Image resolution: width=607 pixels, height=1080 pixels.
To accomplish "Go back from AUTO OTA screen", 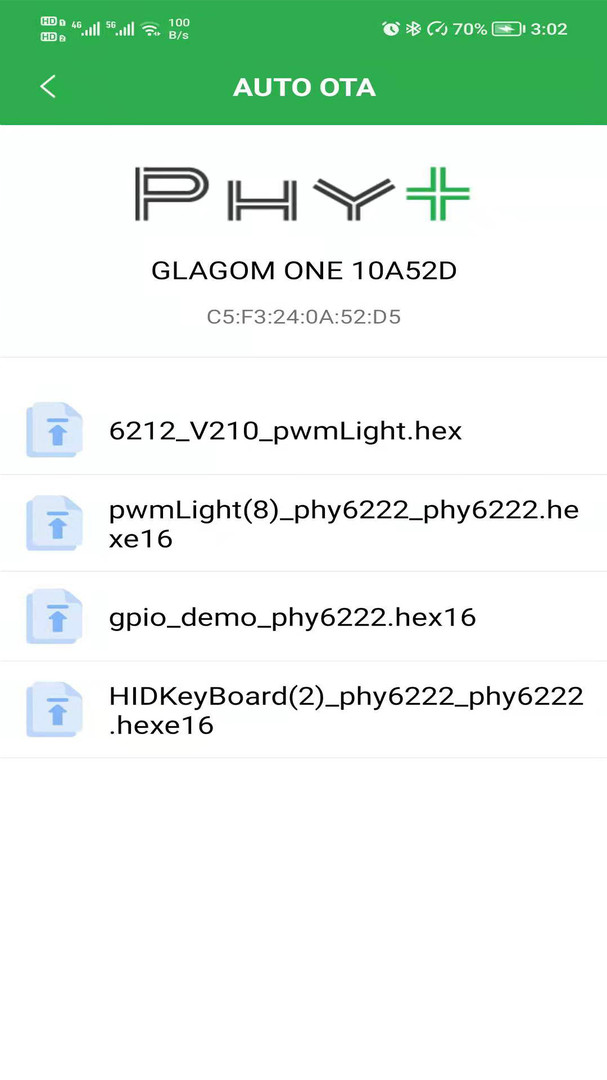I will (x=47, y=87).
